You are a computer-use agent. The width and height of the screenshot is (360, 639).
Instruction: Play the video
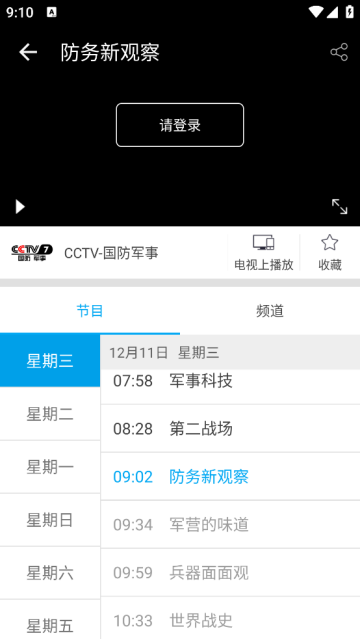[20, 207]
